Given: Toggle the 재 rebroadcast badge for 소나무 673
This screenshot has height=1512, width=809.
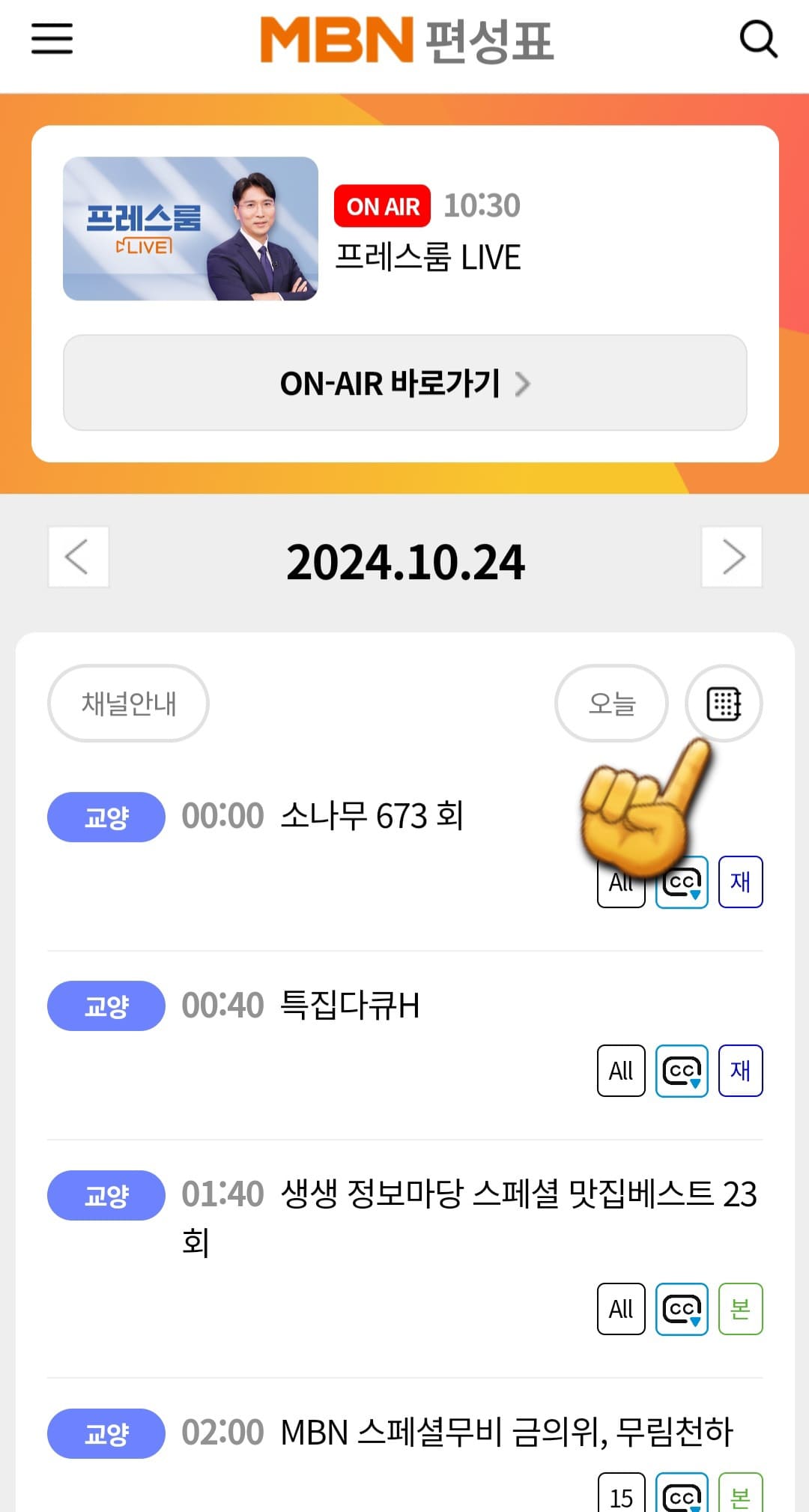Looking at the screenshot, I should (x=740, y=881).
